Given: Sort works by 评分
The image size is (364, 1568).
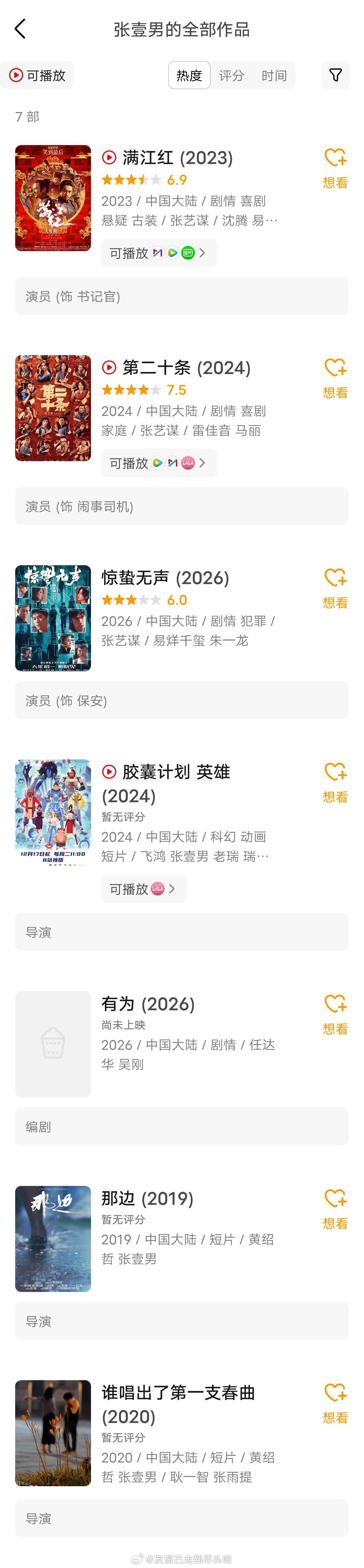Looking at the screenshot, I should (x=231, y=75).
